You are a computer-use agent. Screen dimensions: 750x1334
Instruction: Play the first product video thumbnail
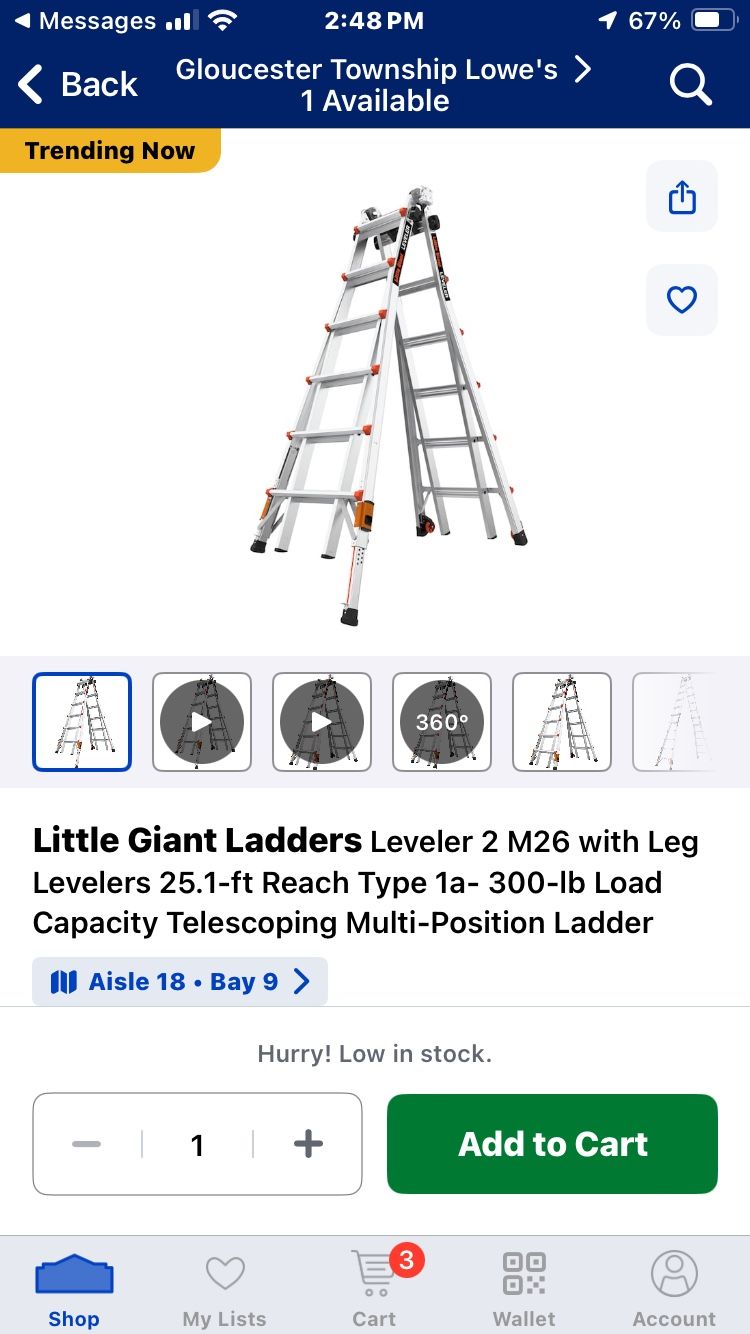pyautogui.click(x=202, y=722)
